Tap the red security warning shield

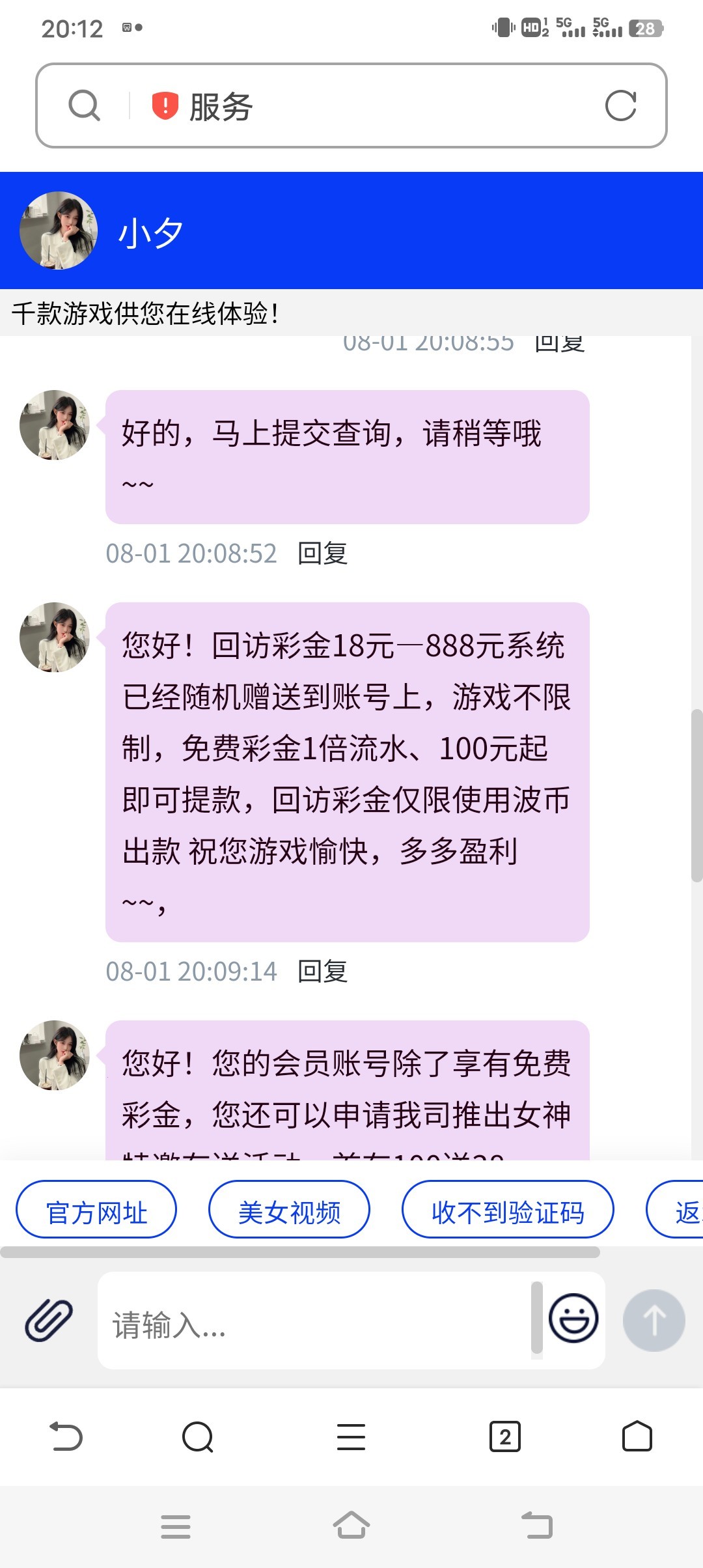[165, 105]
